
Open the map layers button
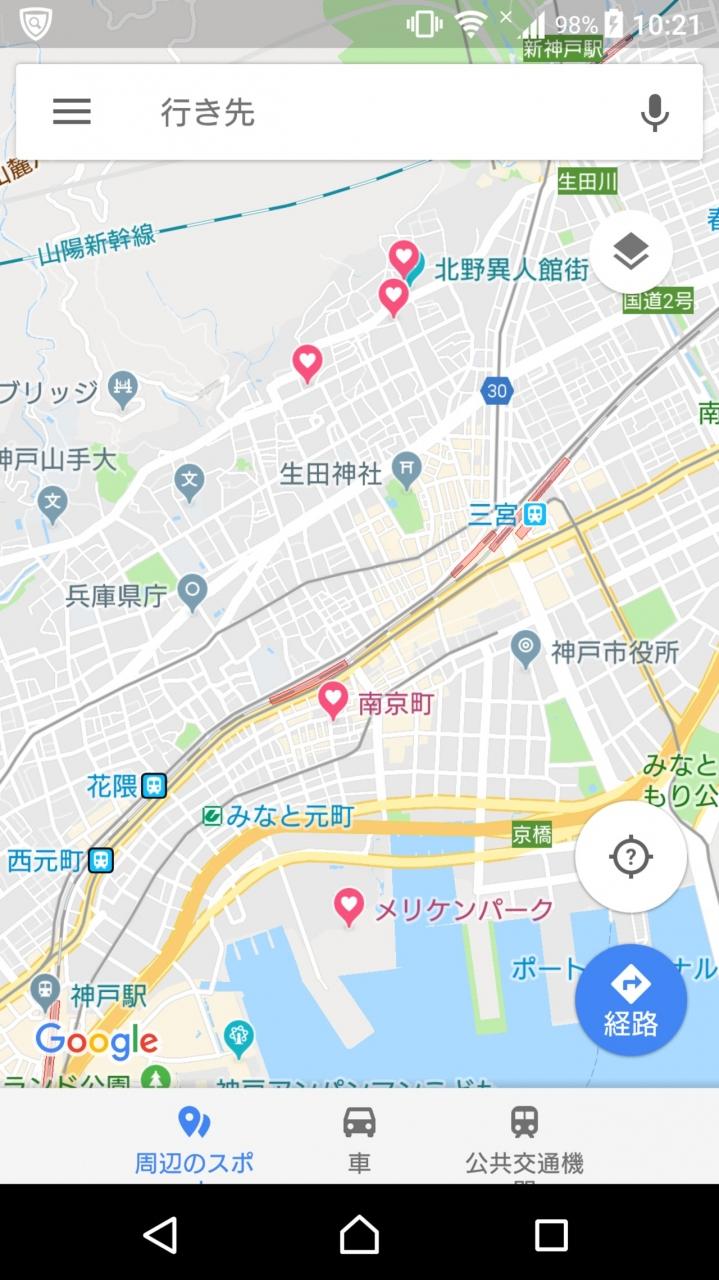(631, 252)
